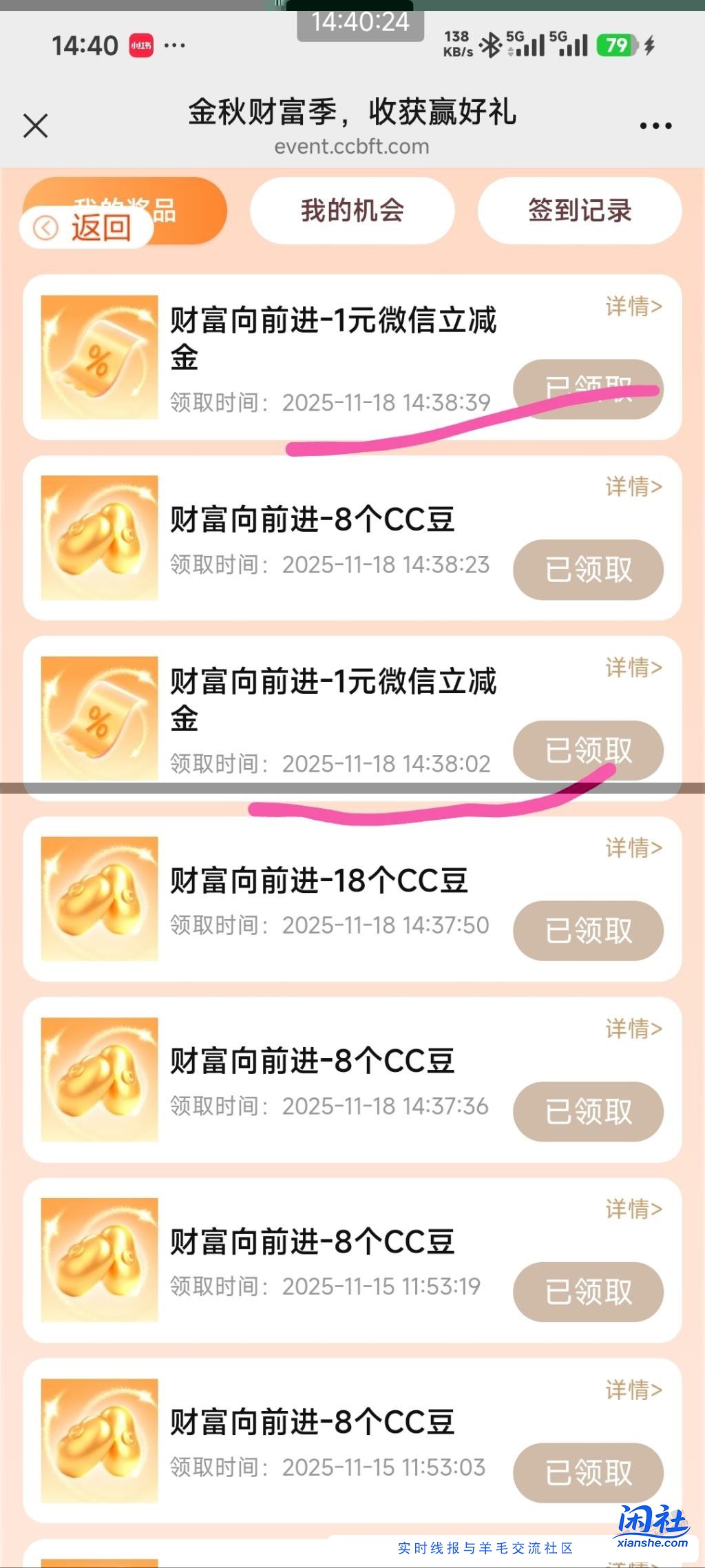The height and width of the screenshot is (1568, 705).
Task: Tap the coupon percent icon on first 1元微信立减金 prize
Action: coord(97,357)
